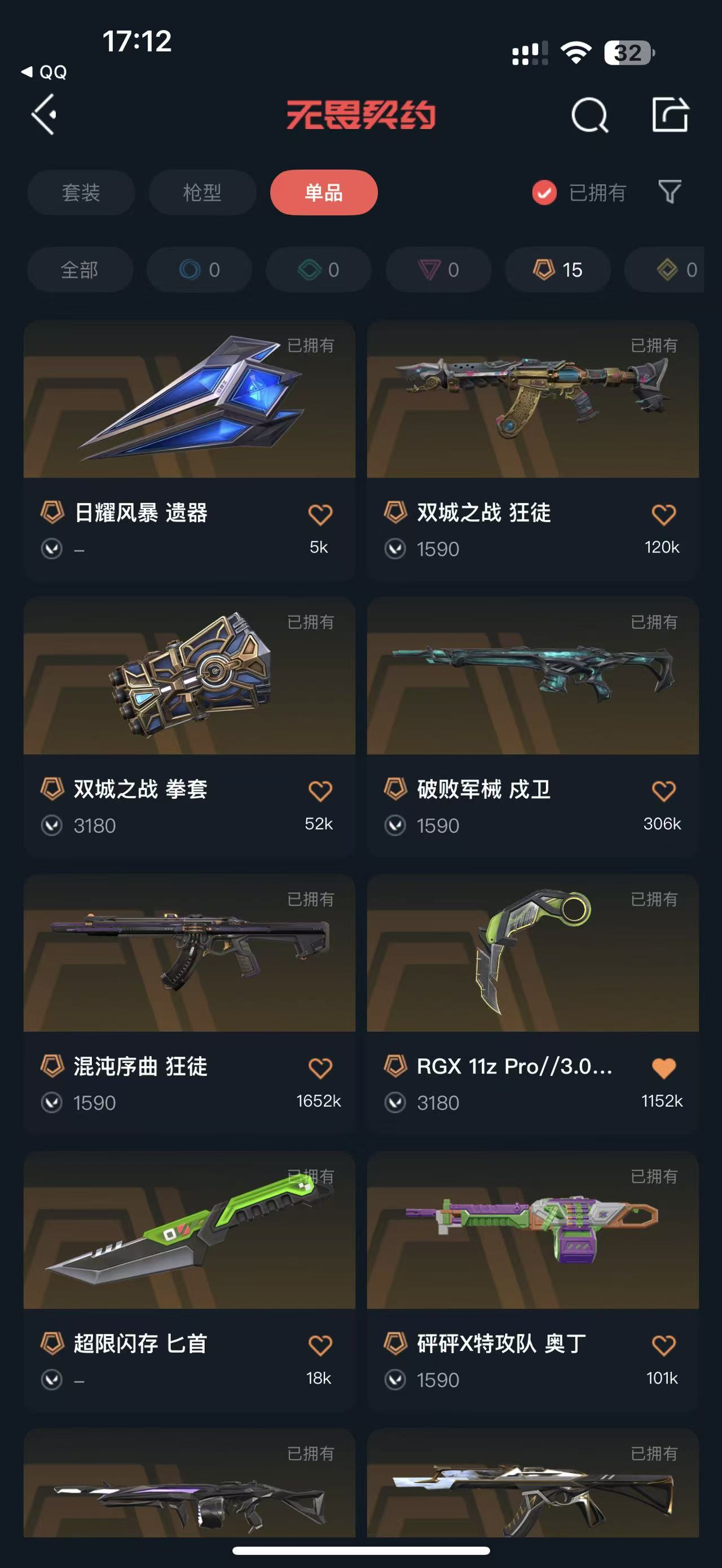Return to QQ via the status bar link
This screenshot has width=722, height=1568.
tap(45, 72)
